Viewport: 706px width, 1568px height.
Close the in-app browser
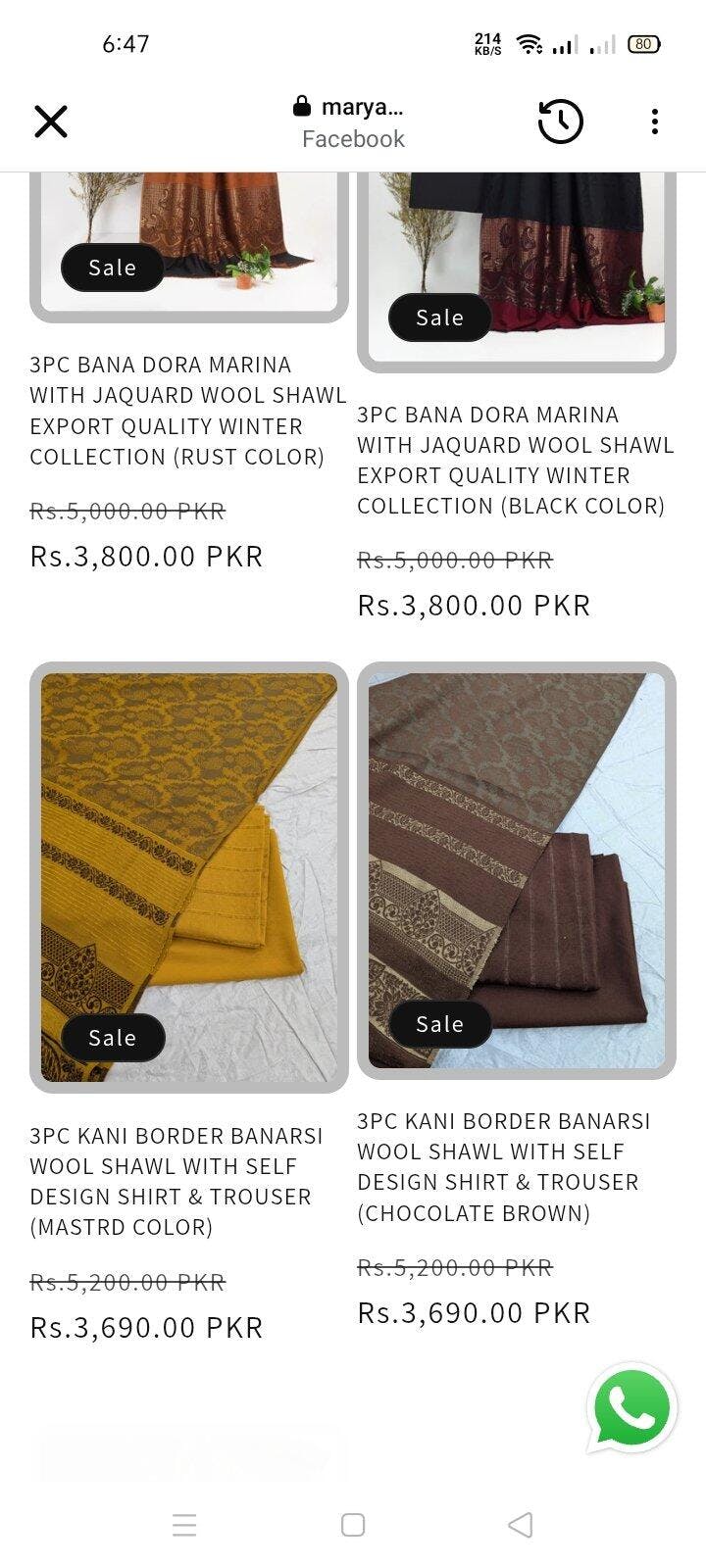point(51,122)
